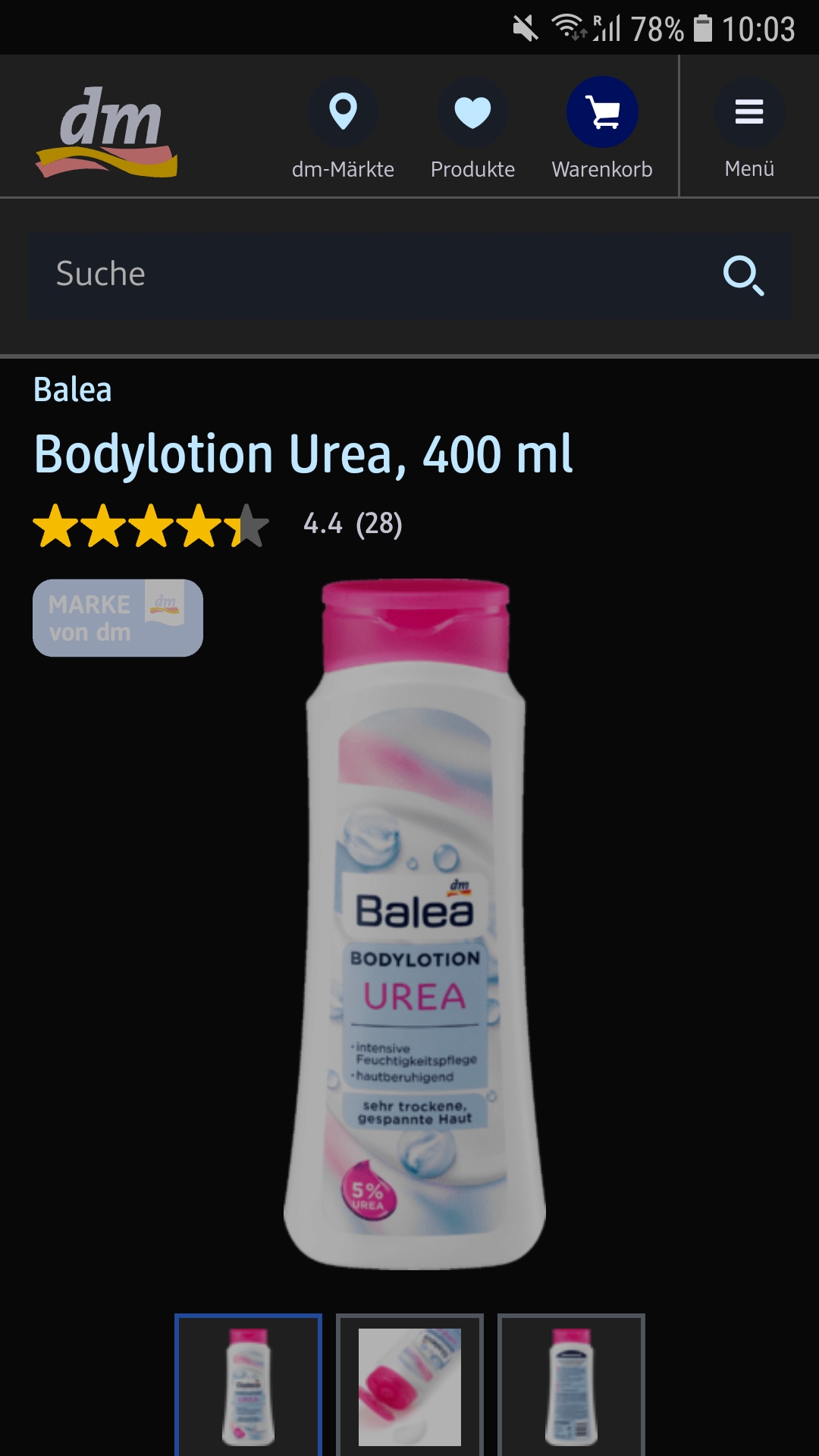This screenshot has width=819, height=1456.
Task: Go to dm homepage via logo
Action: point(107,132)
